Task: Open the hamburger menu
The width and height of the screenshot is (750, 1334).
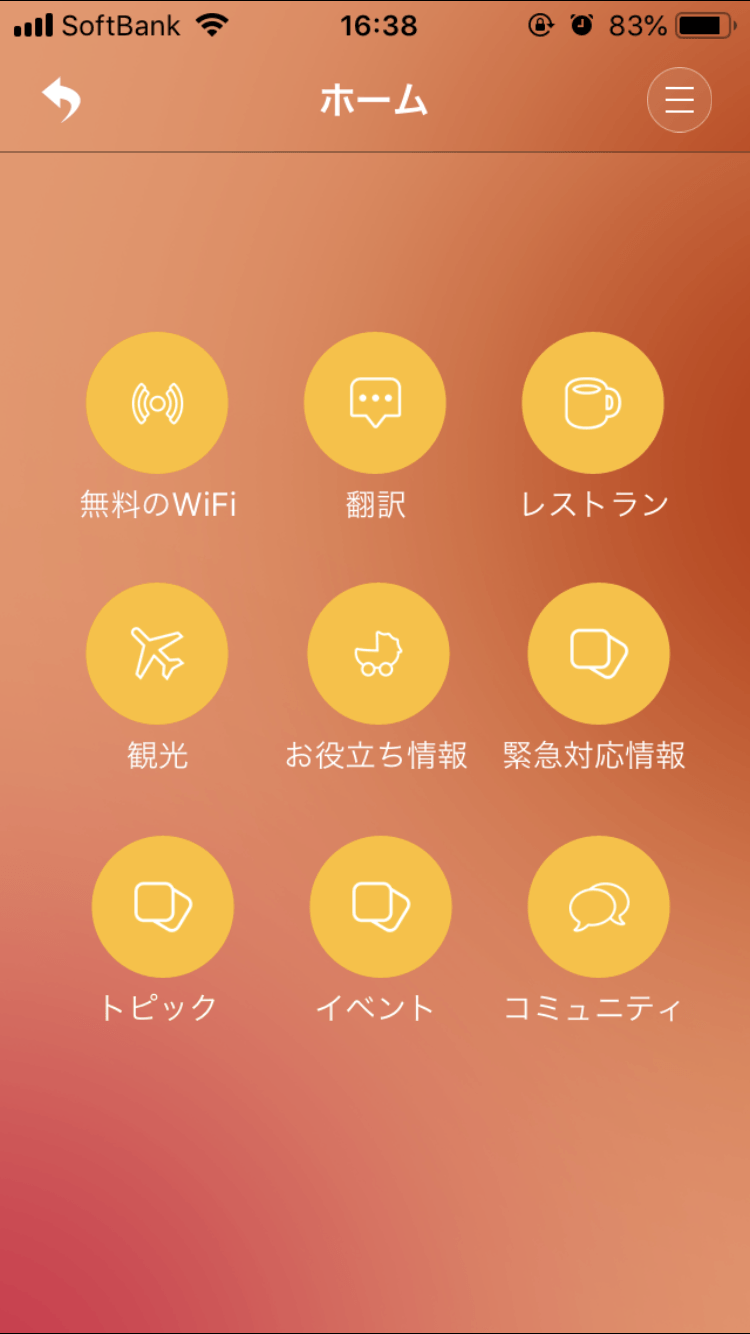Action: click(679, 100)
